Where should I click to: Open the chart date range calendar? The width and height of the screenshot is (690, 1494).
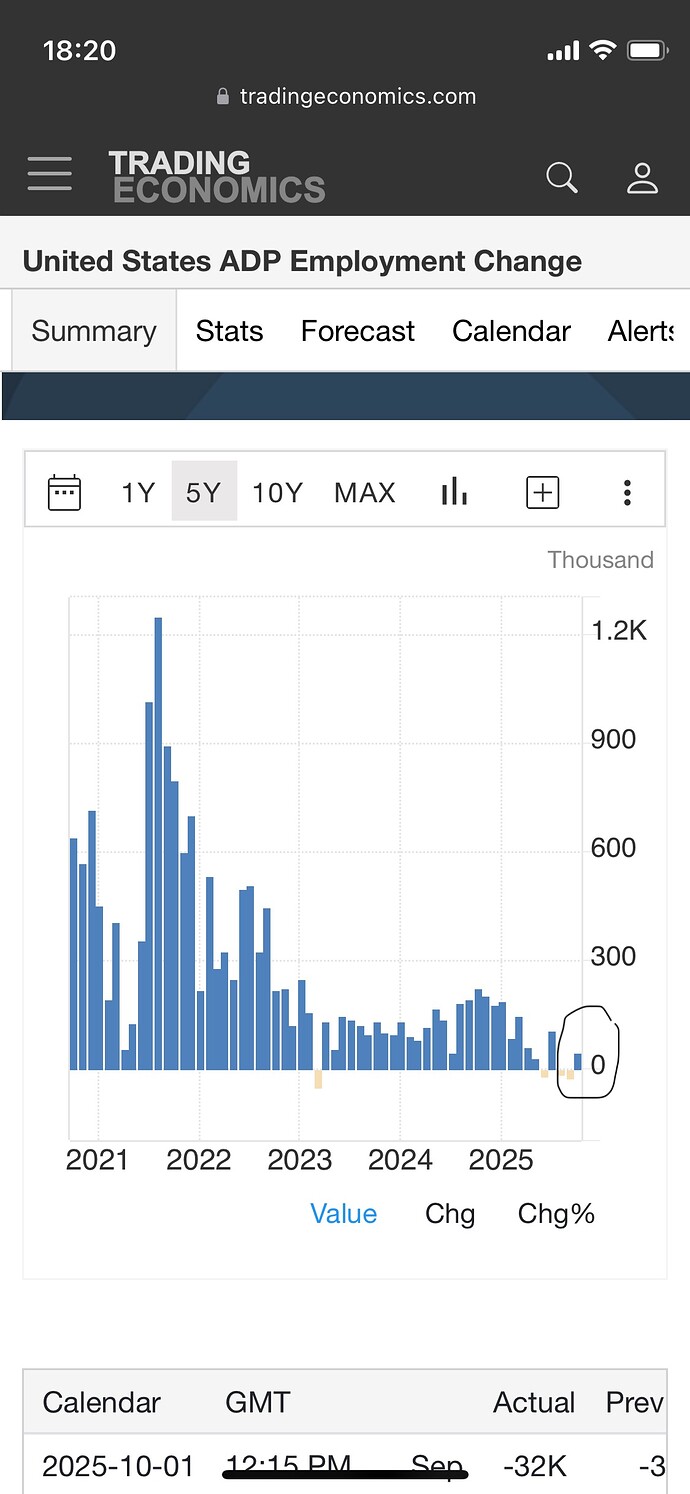[64, 492]
